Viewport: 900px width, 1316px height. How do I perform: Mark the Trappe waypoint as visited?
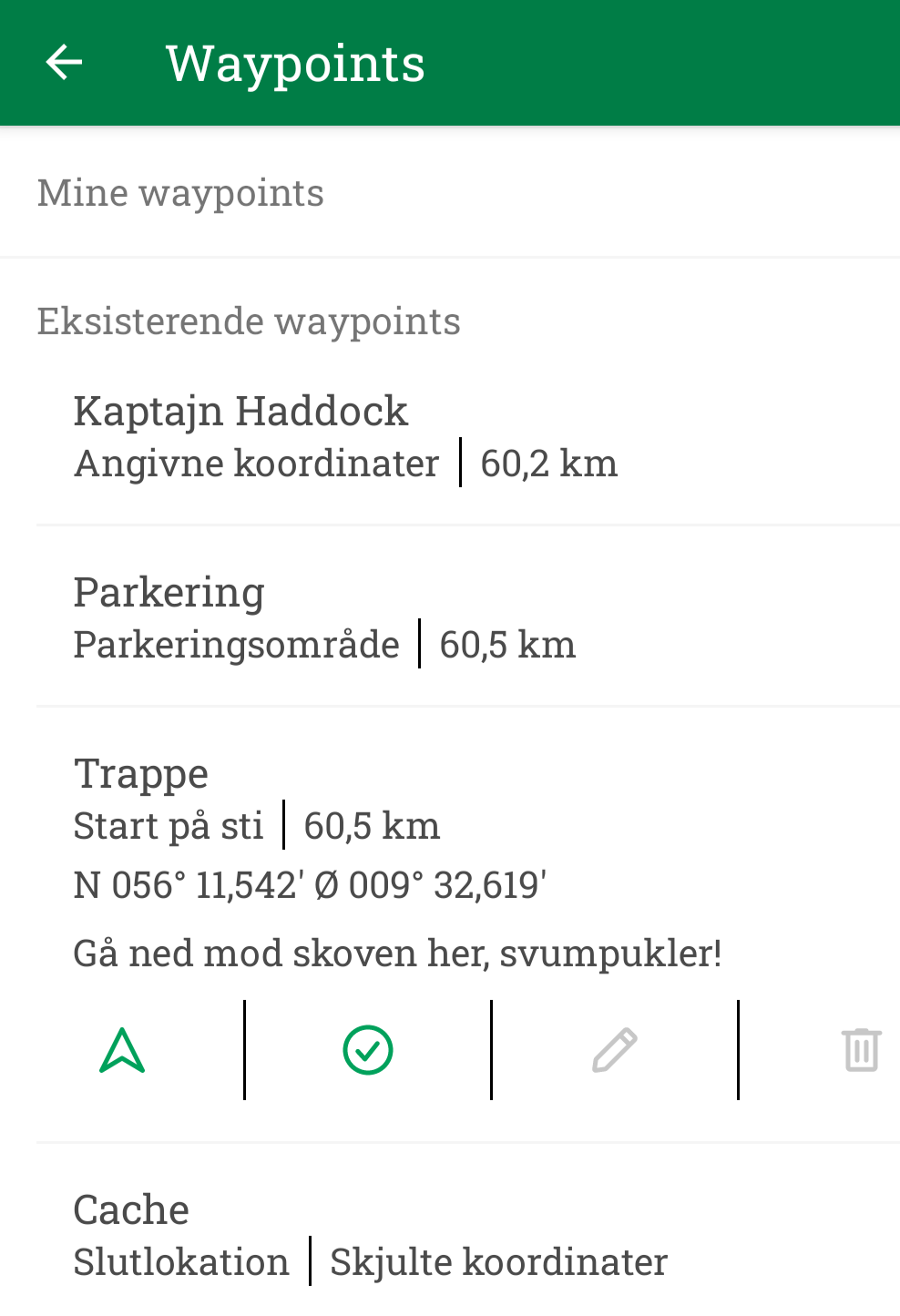[368, 1050]
